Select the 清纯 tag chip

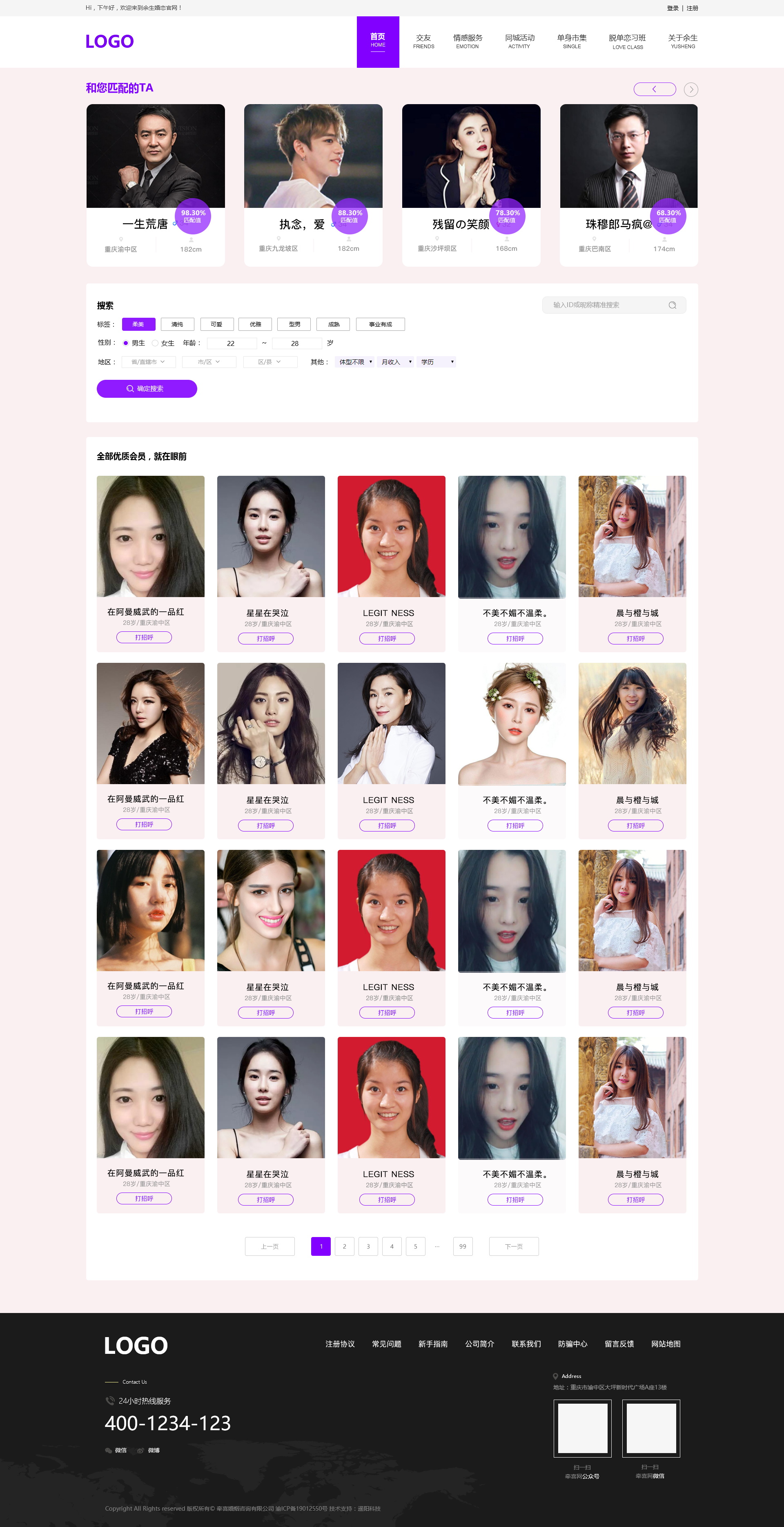[x=177, y=324]
